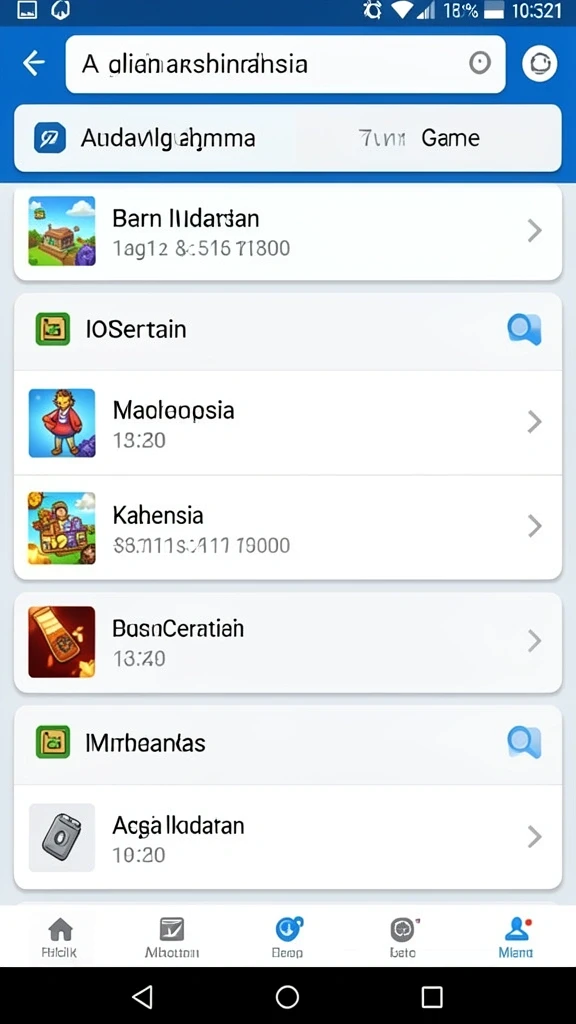This screenshot has height=1024, width=576.
Task: Switch to the home tab in bottom bar
Action: tap(60, 937)
